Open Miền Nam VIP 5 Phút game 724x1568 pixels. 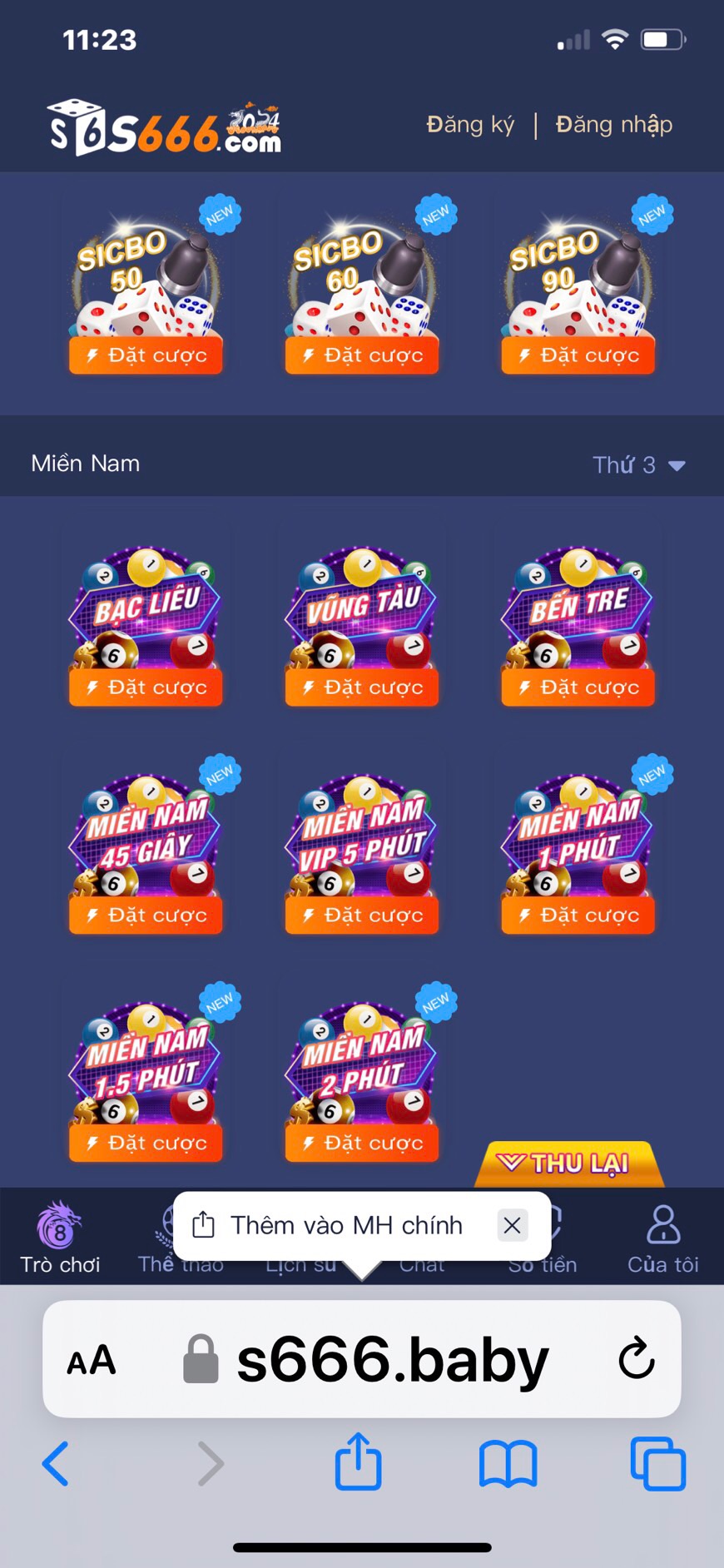pyautogui.click(x=362, y=853)
